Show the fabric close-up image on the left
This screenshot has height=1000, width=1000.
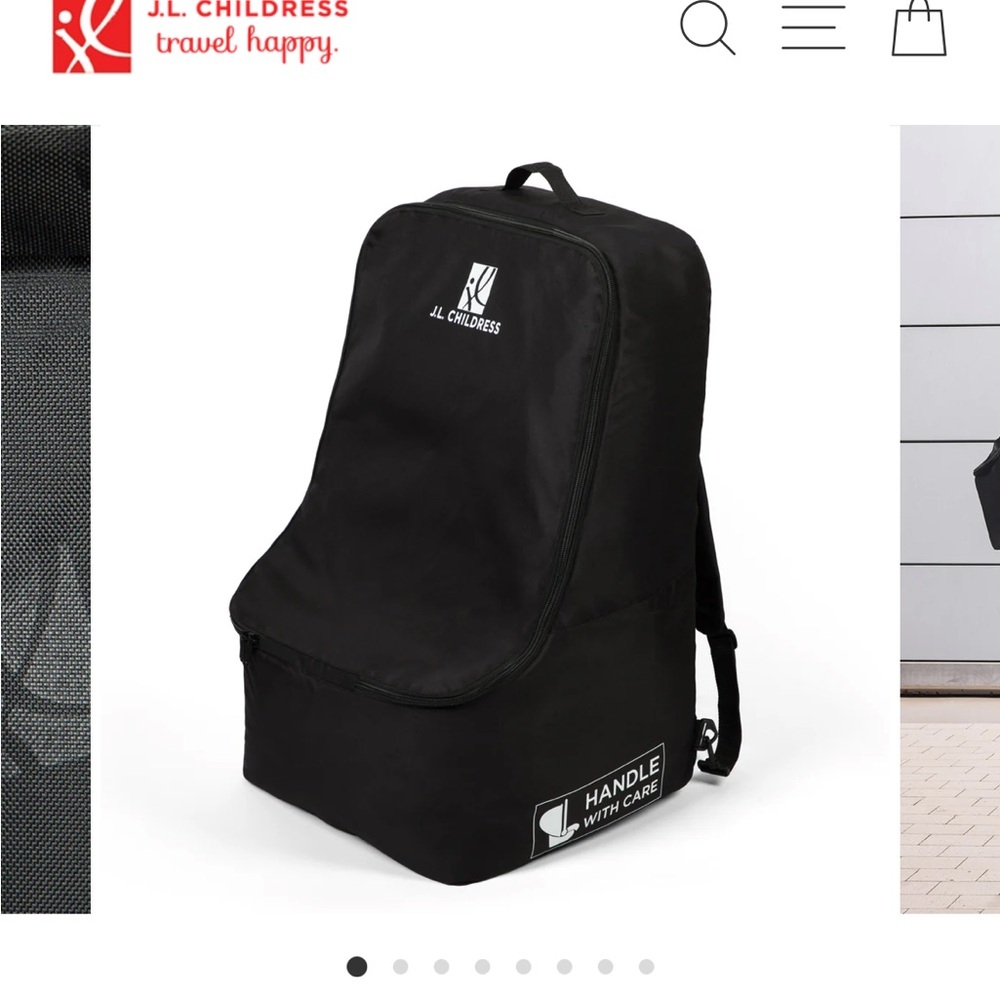pos(45,520)
